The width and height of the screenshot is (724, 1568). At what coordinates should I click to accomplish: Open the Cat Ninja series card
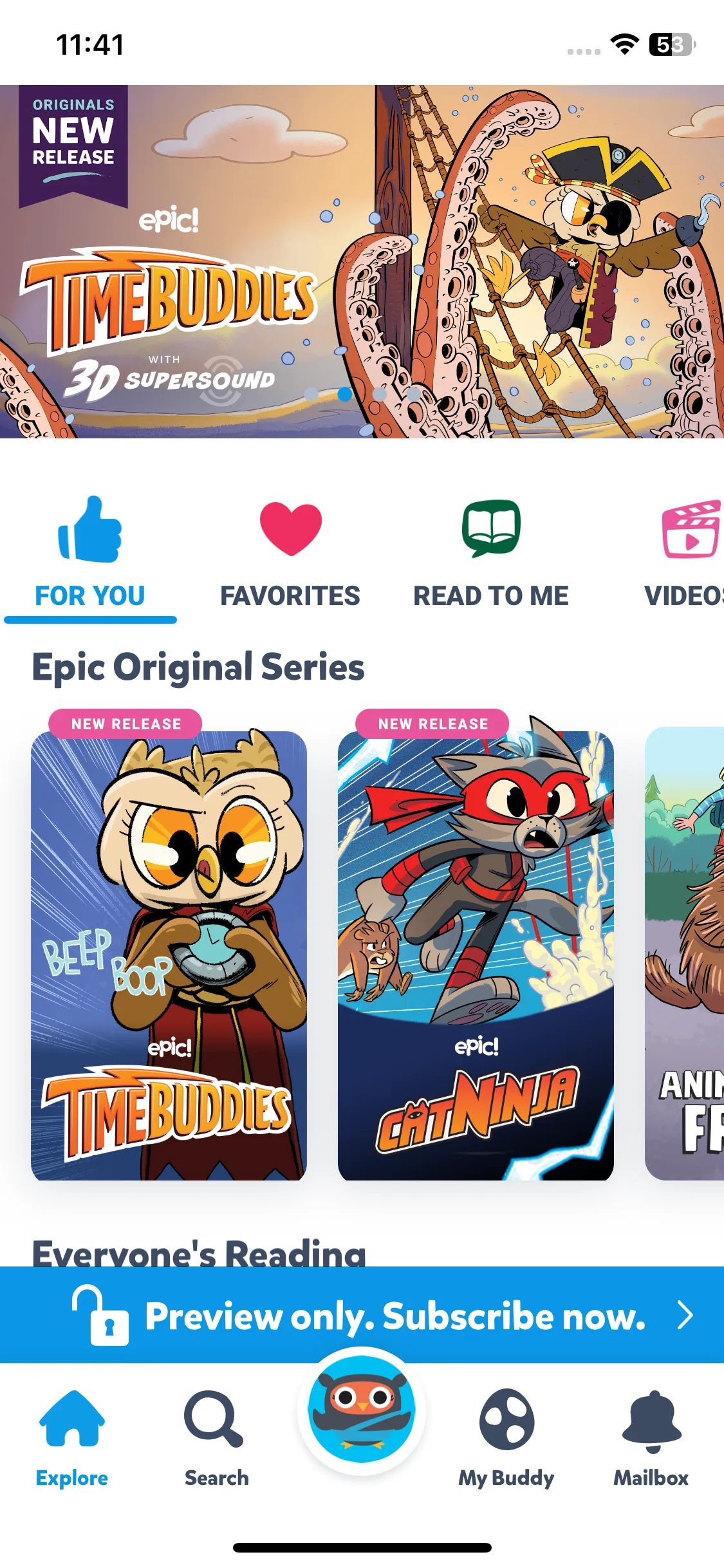(476, 955)
